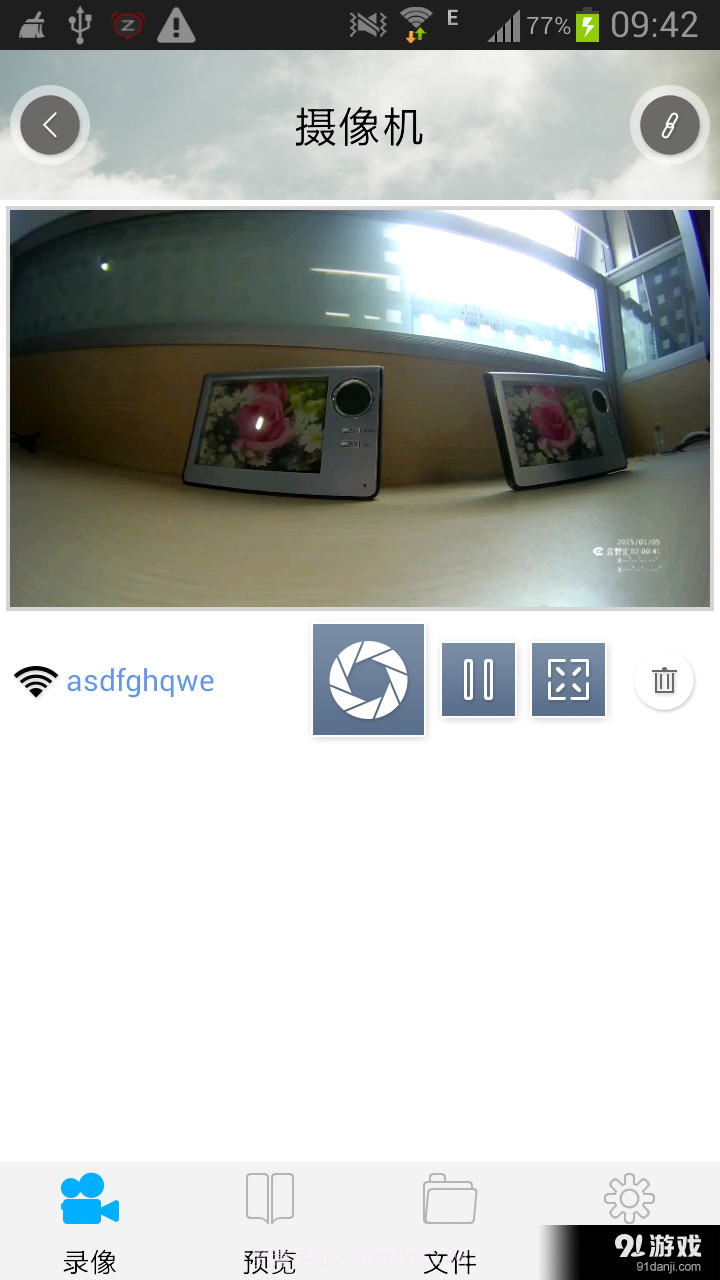Pause the live video stream
The height and width of the screenshot is (1280, 720).
(x=478, y=680)
